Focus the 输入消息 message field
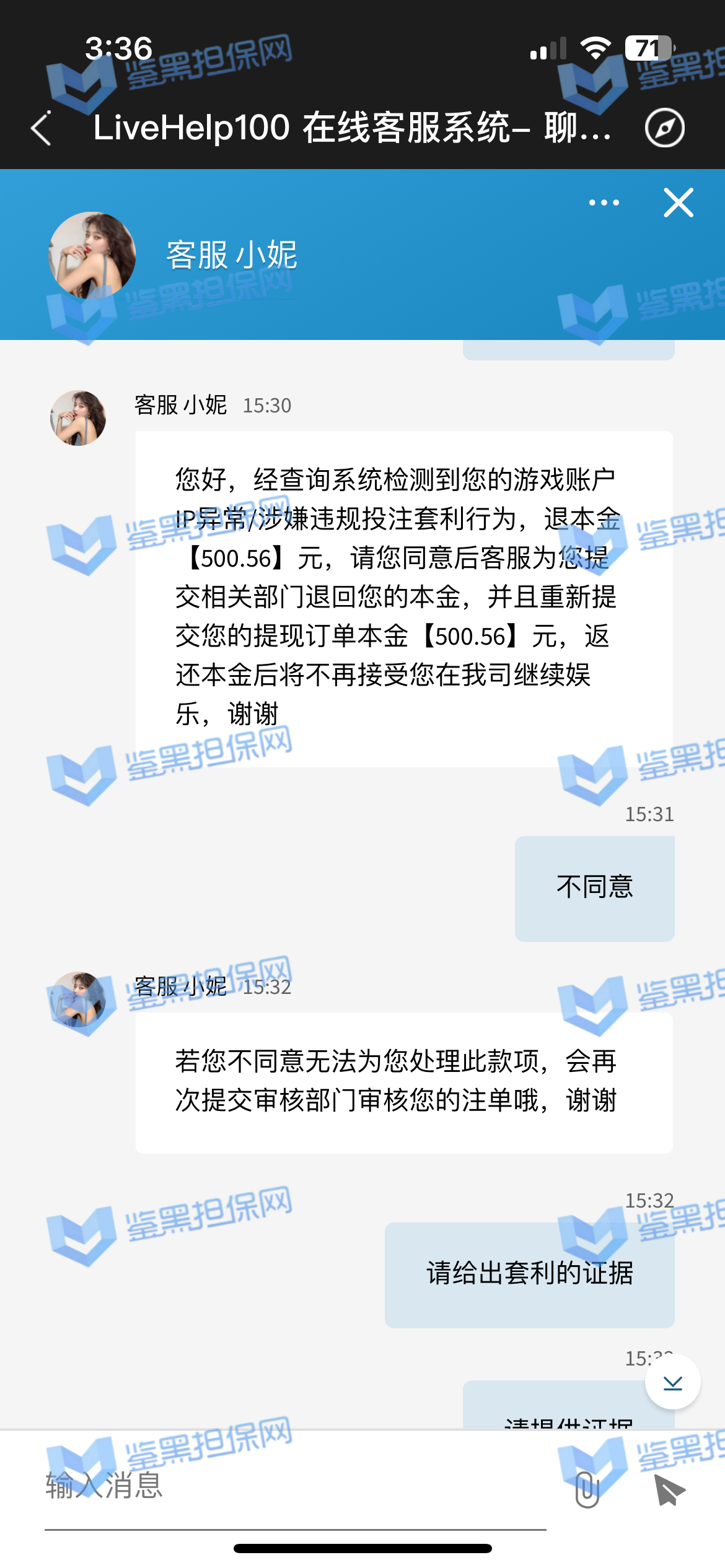The width and height of the screenshot is (725, 1568). click(291, 1486)
